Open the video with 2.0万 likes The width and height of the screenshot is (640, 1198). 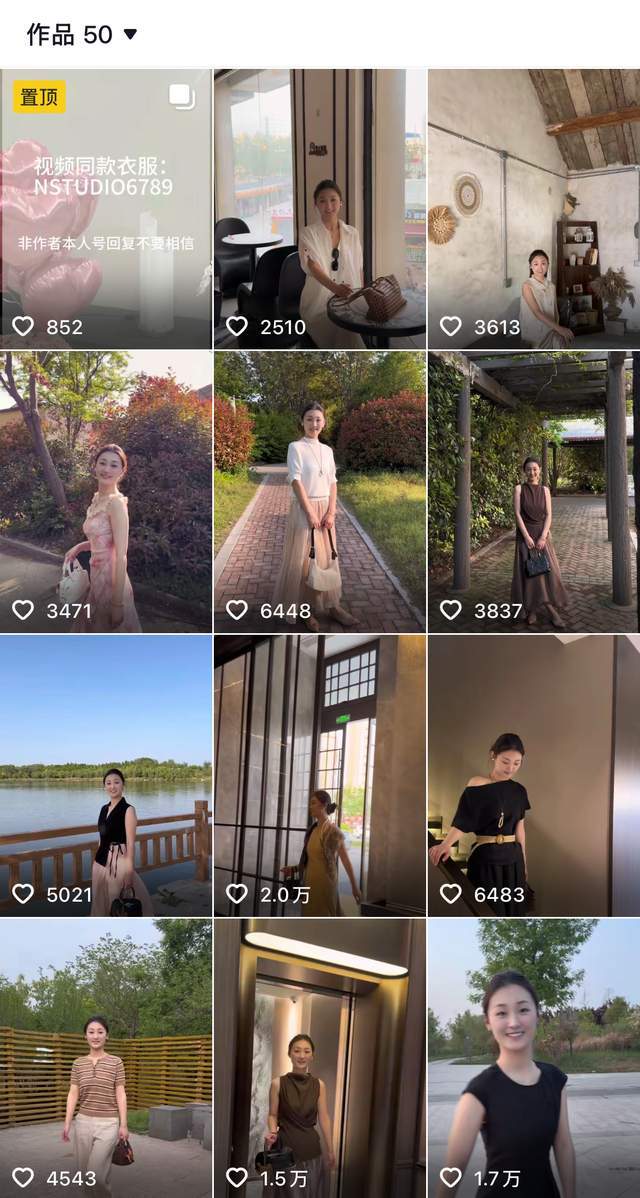click(x=319, y=775)
